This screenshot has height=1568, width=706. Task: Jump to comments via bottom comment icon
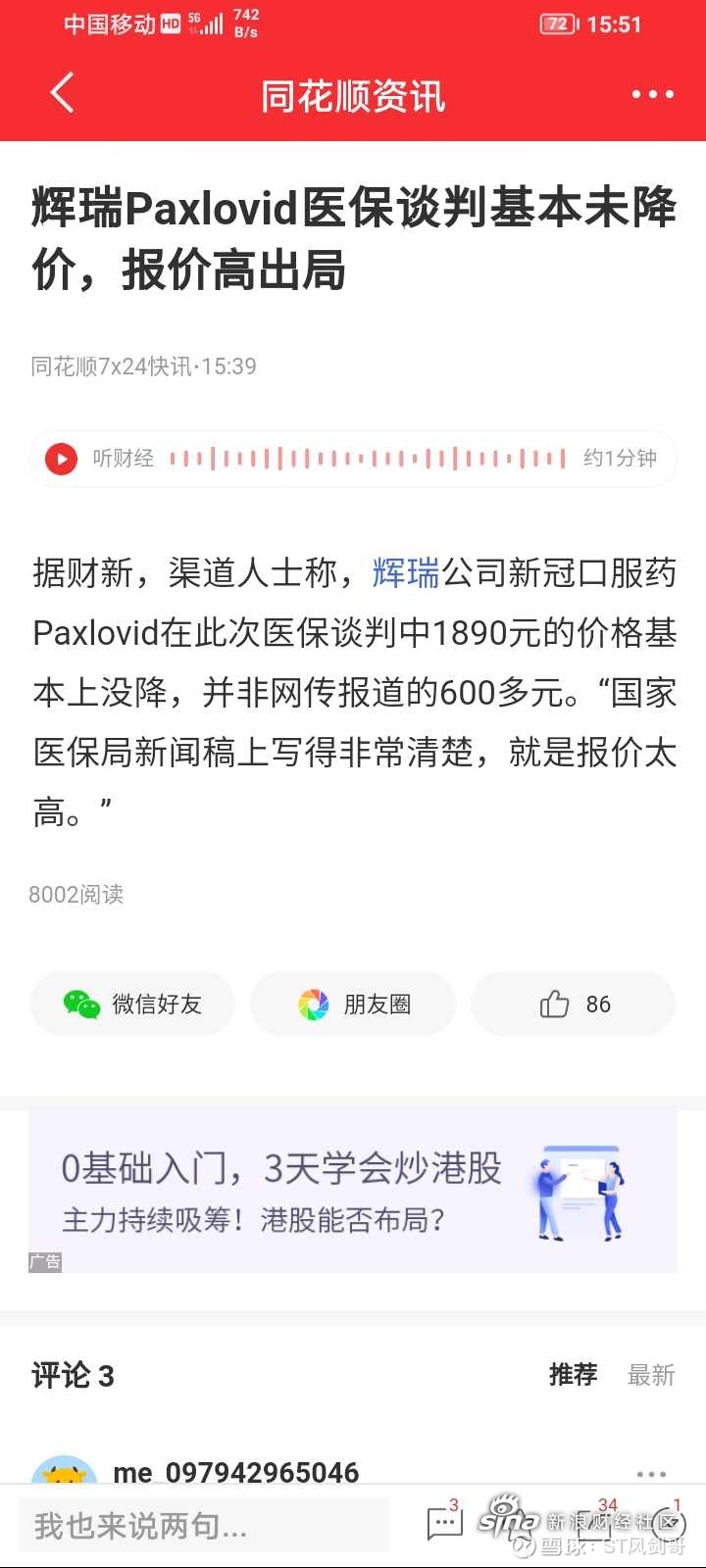(x=444, y=1524)
